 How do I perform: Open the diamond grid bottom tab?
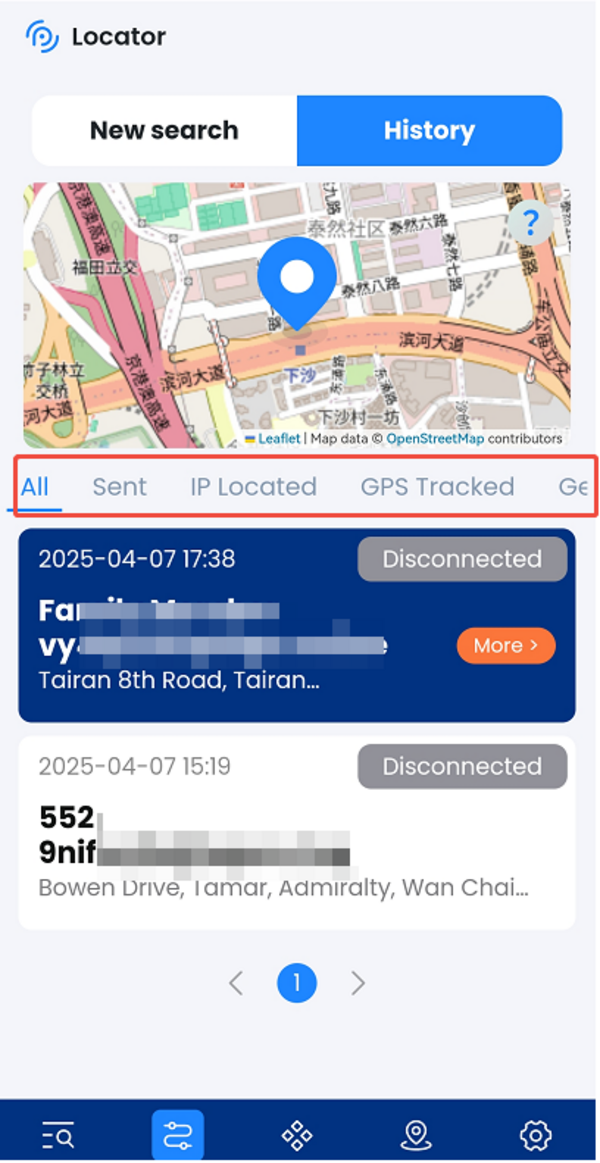coord(297,1135)
